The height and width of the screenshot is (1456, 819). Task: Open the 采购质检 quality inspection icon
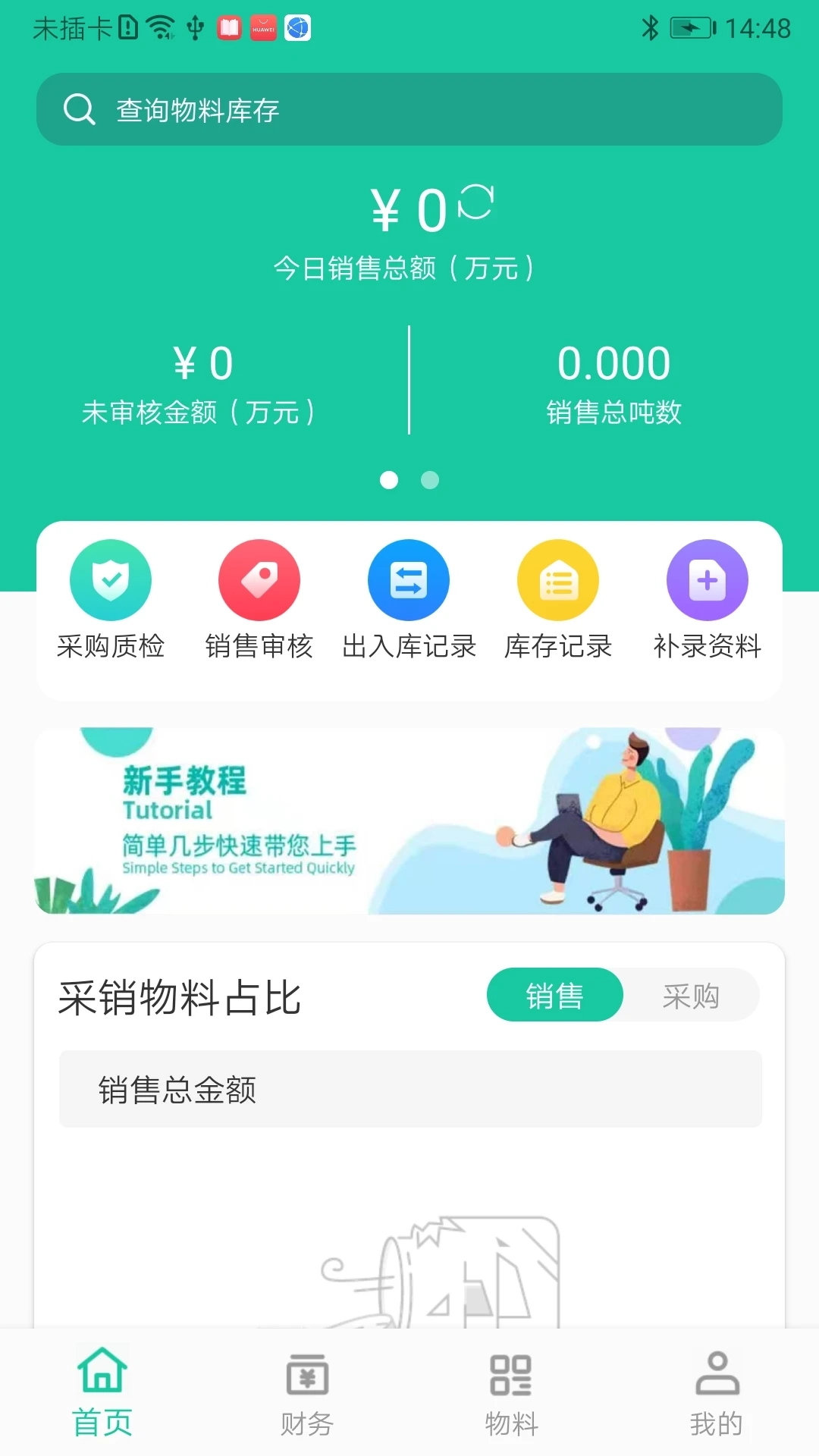click(111, 579)
